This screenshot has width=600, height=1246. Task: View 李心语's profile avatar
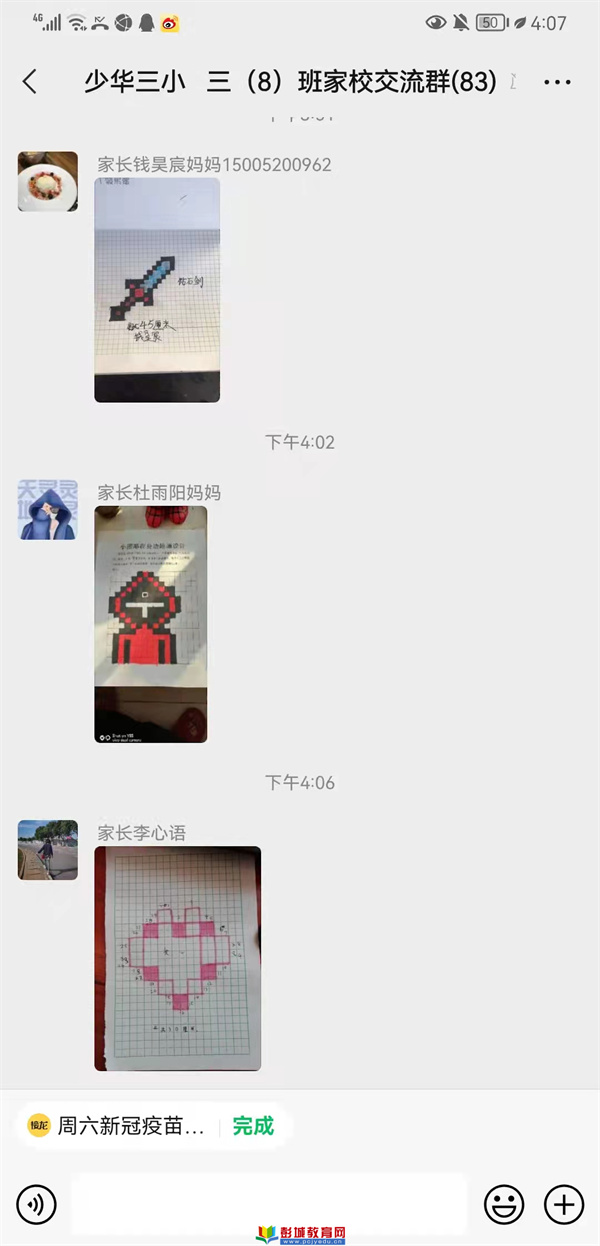pos(48,850)
